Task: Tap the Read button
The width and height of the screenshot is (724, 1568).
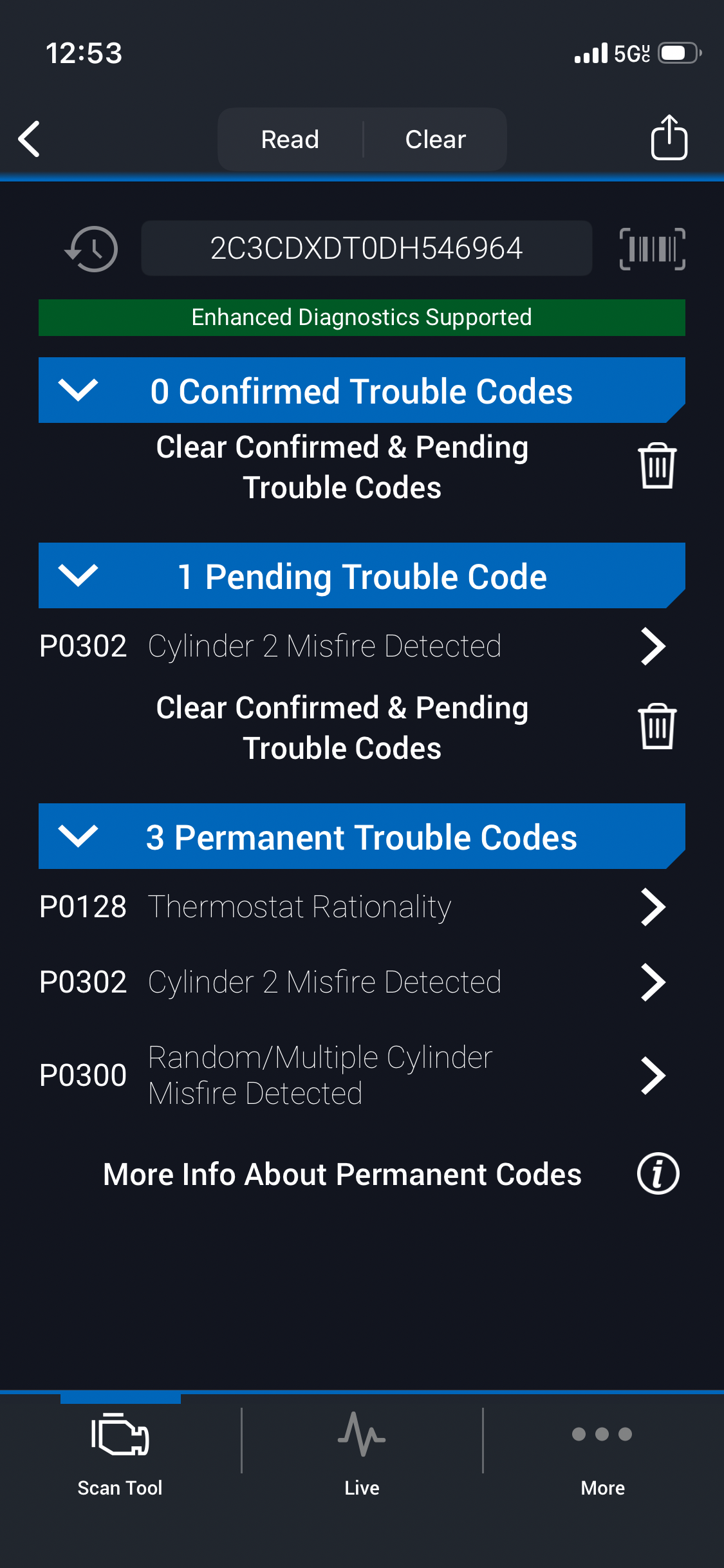Action: pos(290,139)
